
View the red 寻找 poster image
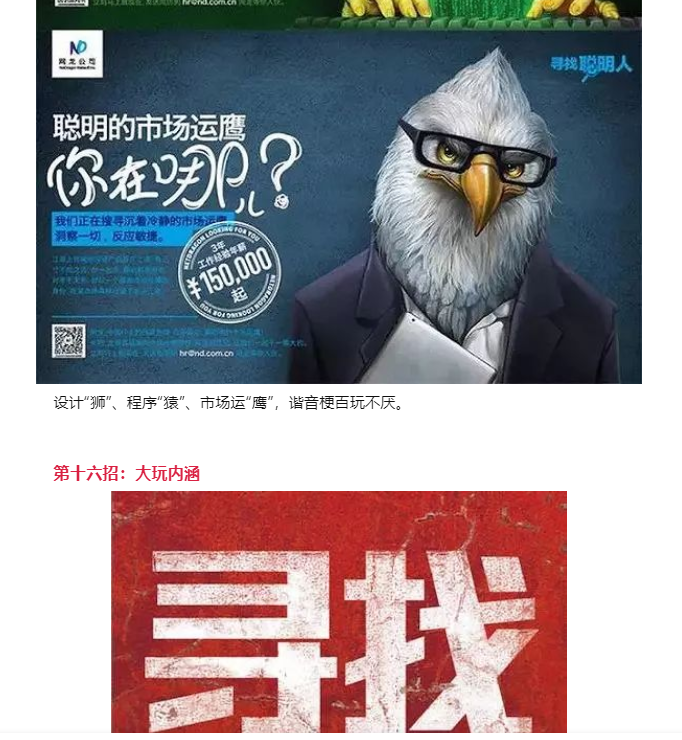click(x=338, y=612)
